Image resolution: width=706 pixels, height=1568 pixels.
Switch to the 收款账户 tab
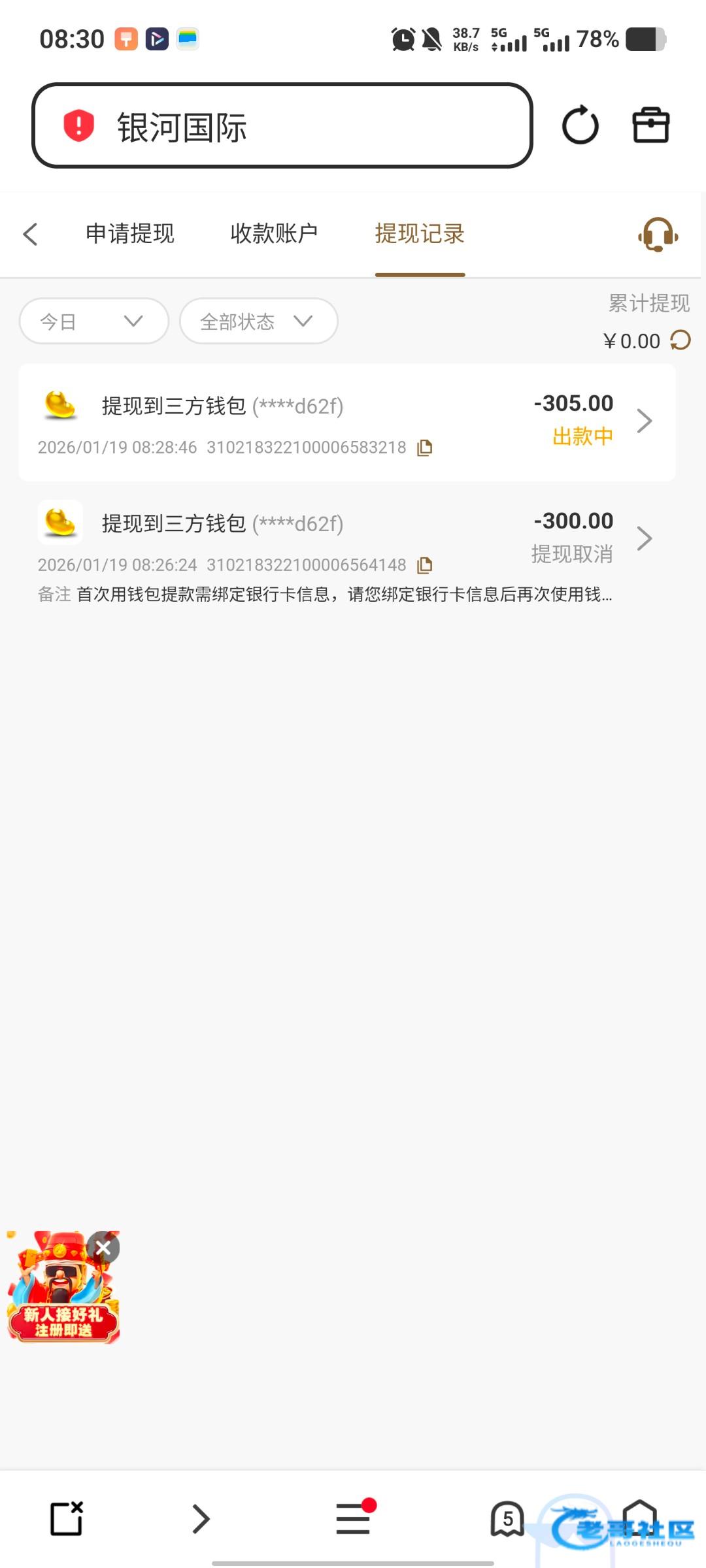[274, 234]
